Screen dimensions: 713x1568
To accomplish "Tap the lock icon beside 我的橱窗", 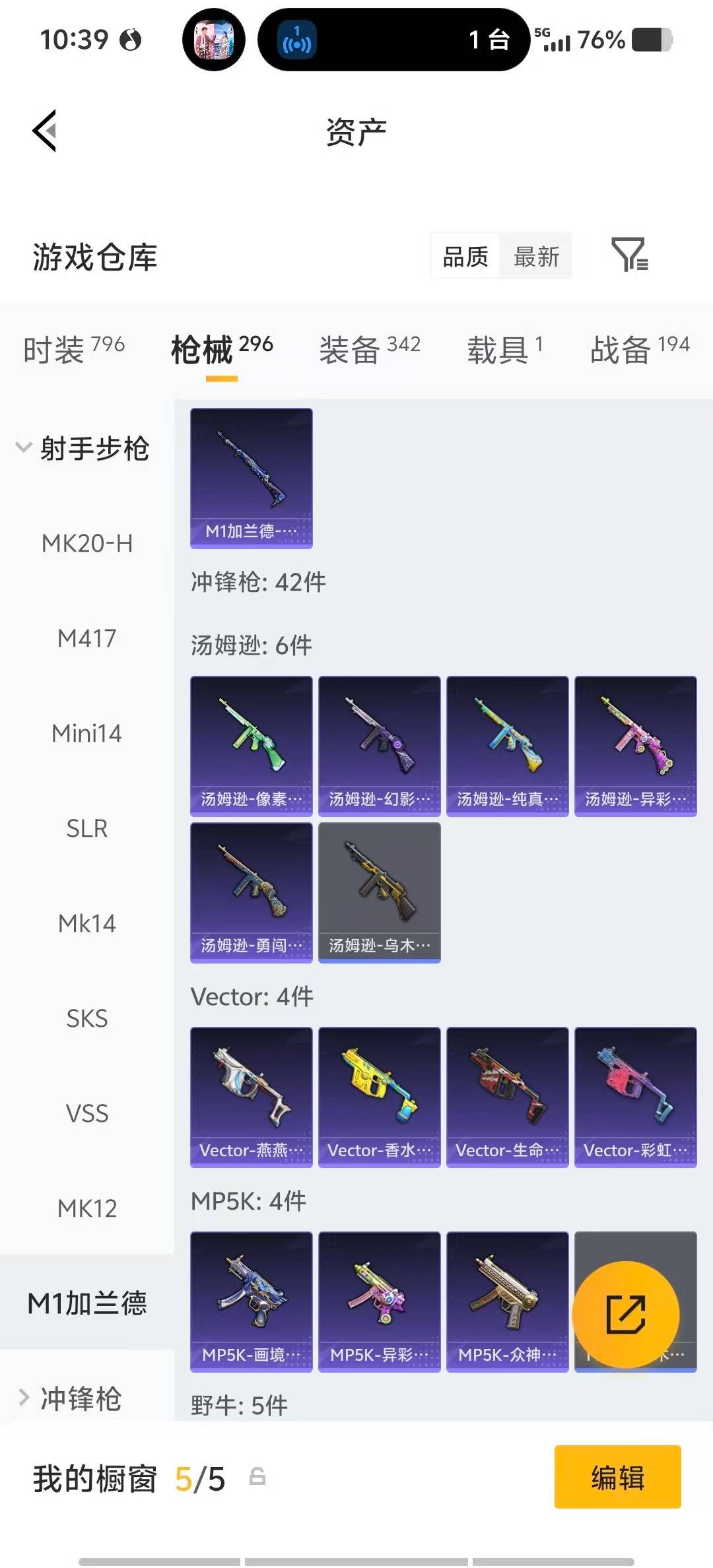I will pos(257,1478).
